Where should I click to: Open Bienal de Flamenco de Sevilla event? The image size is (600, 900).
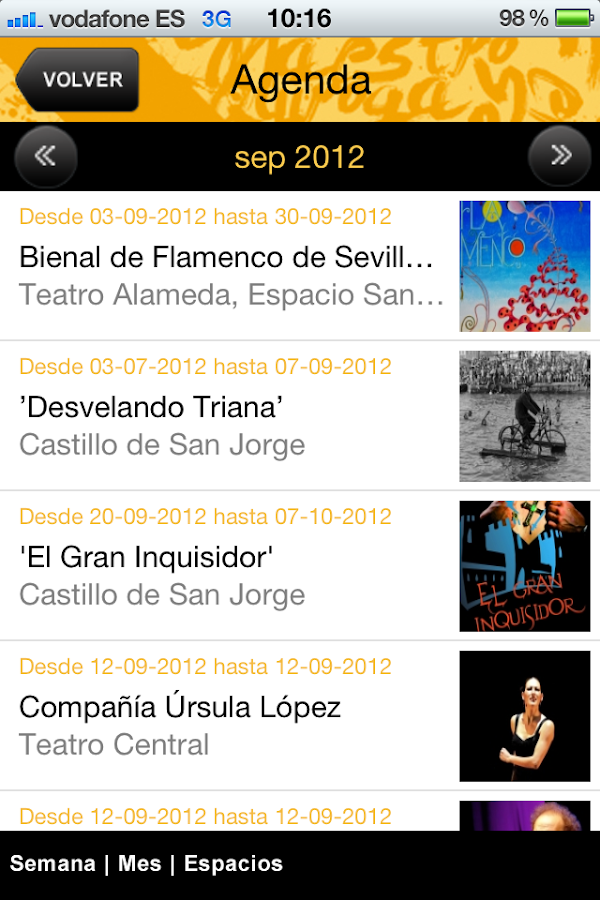tap(230, 258)
